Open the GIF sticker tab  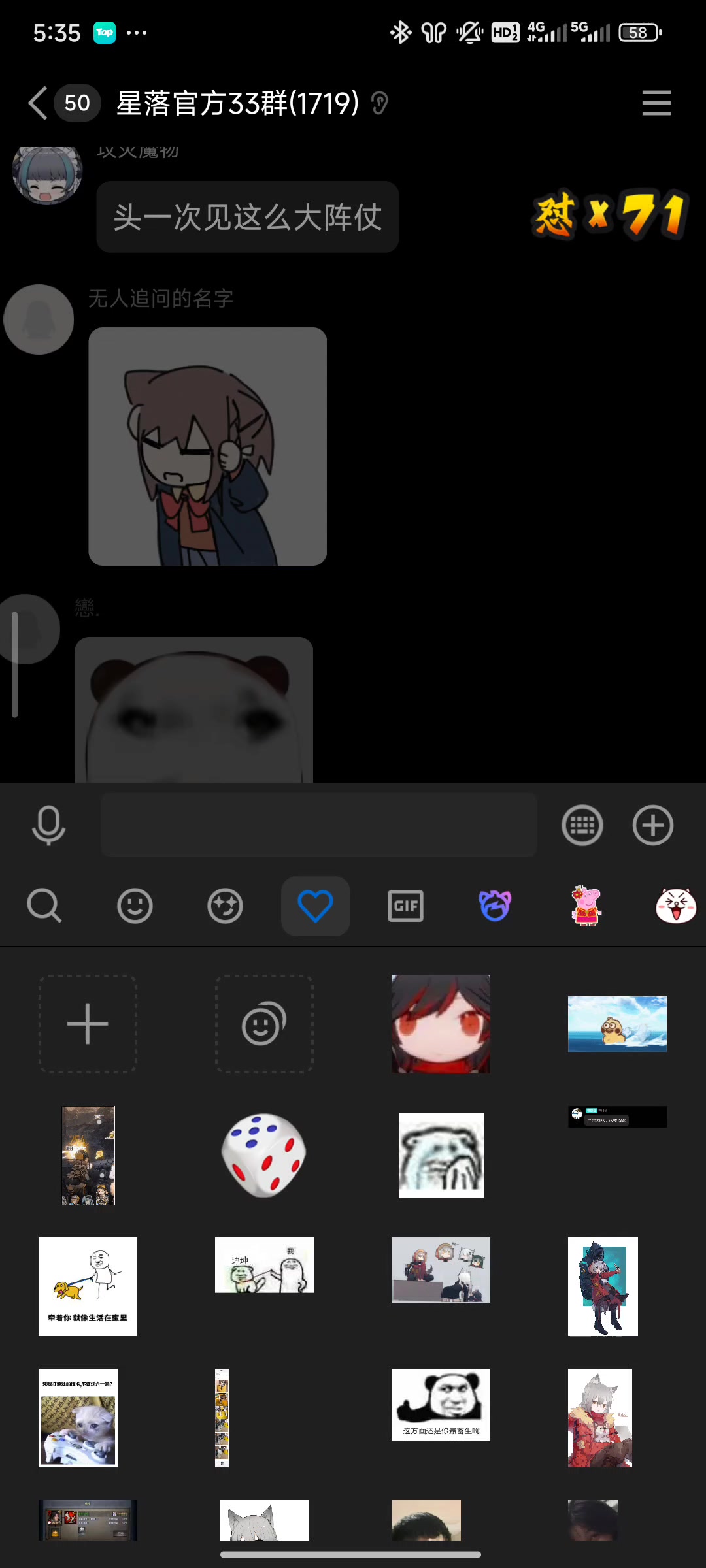(405, 906)
